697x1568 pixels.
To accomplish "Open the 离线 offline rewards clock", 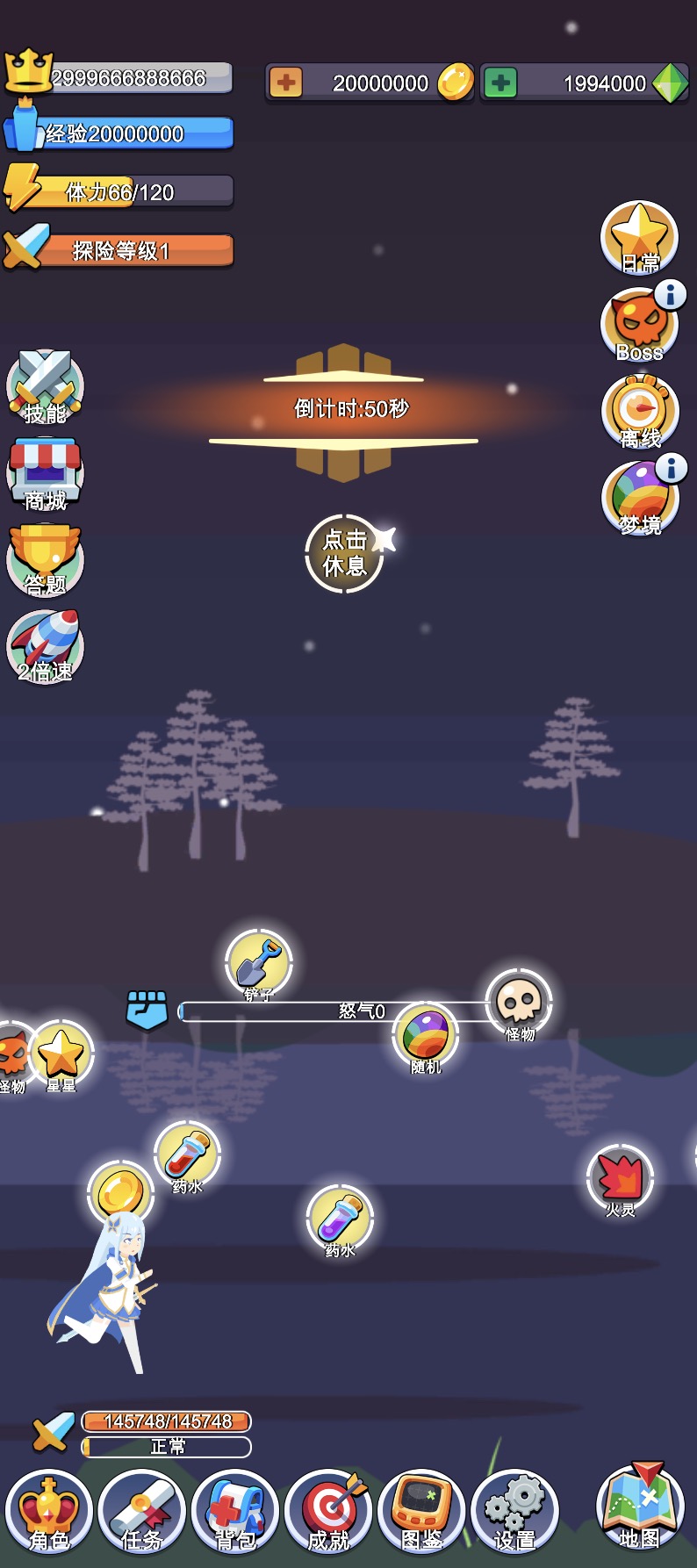I will click(640, 412).
